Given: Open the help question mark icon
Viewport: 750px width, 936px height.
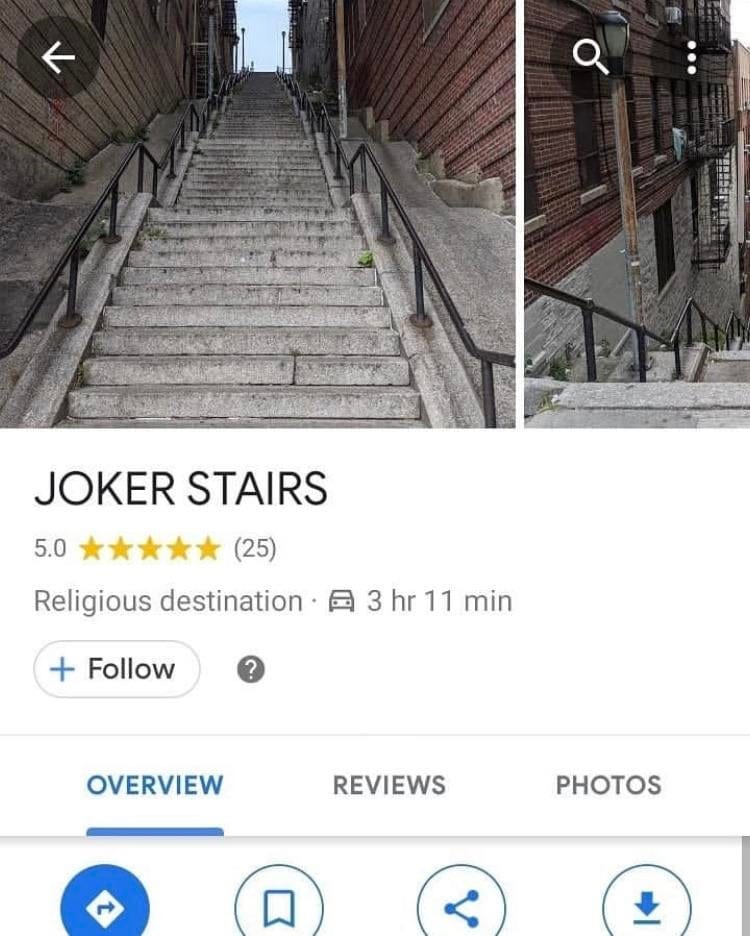Looking at the screenshot, I should pyautogui.click(x=251, y=669).
